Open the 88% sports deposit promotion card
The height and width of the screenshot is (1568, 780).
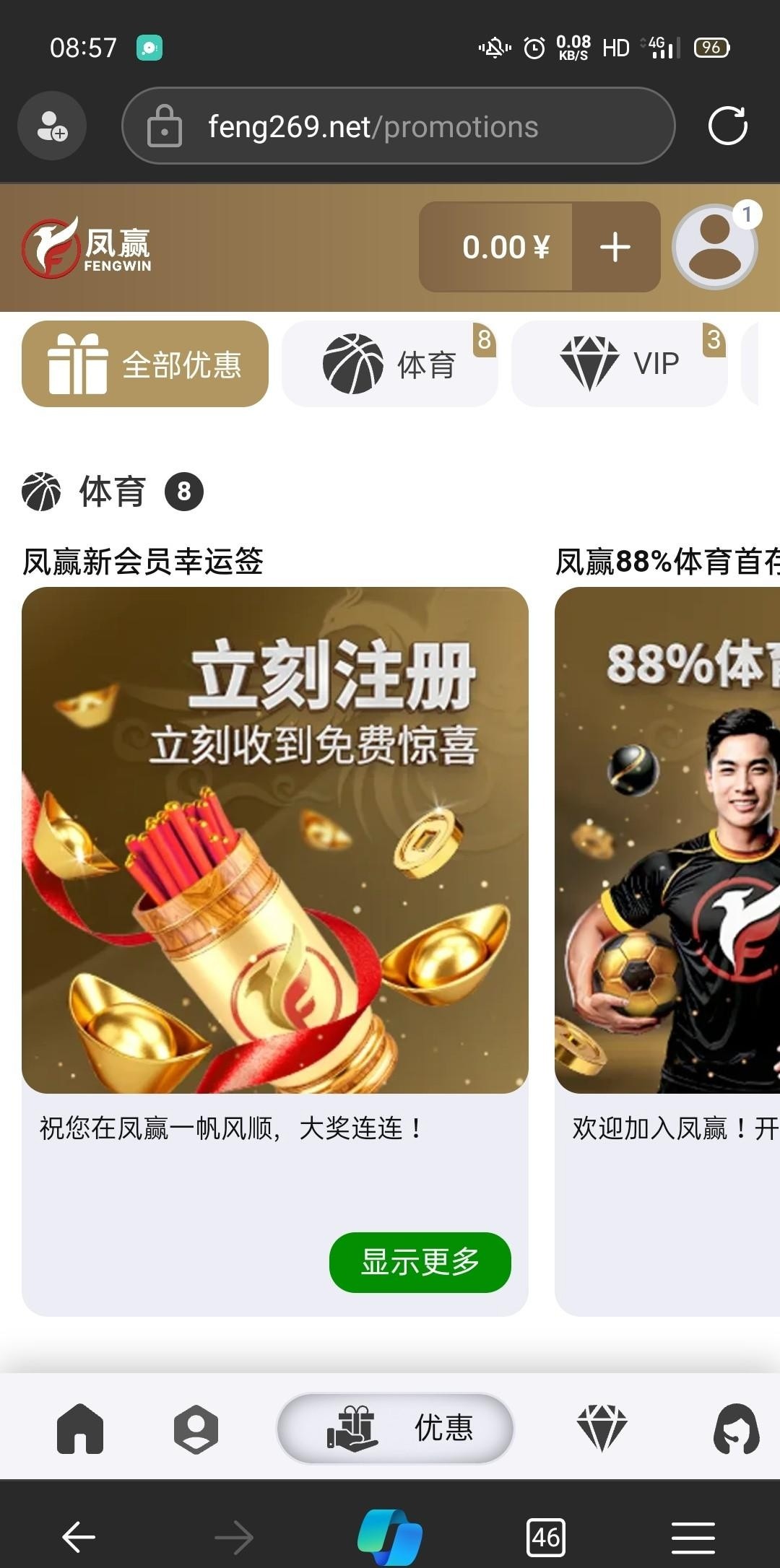667,840
